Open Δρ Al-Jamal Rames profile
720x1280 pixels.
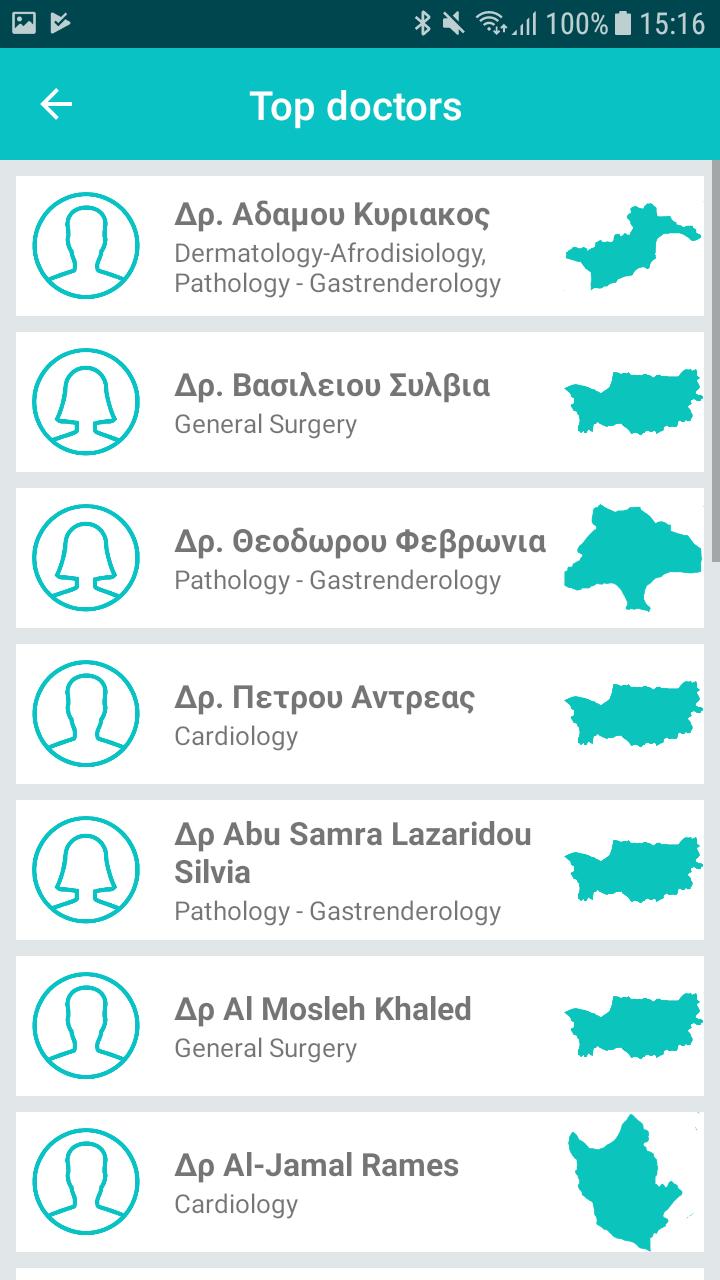pos(360,1182)
